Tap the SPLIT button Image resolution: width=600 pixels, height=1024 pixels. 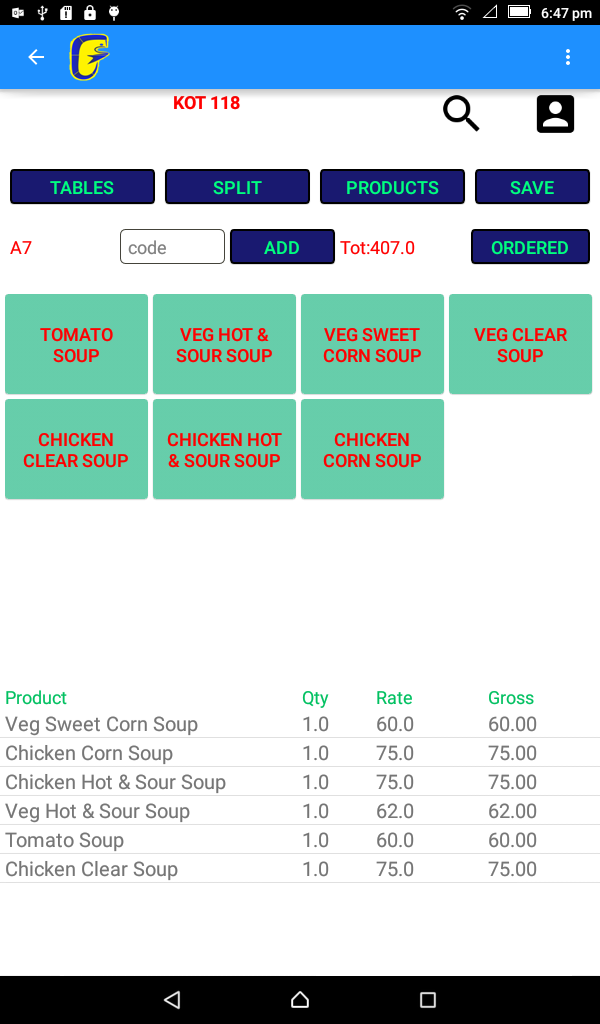[237, 187]
